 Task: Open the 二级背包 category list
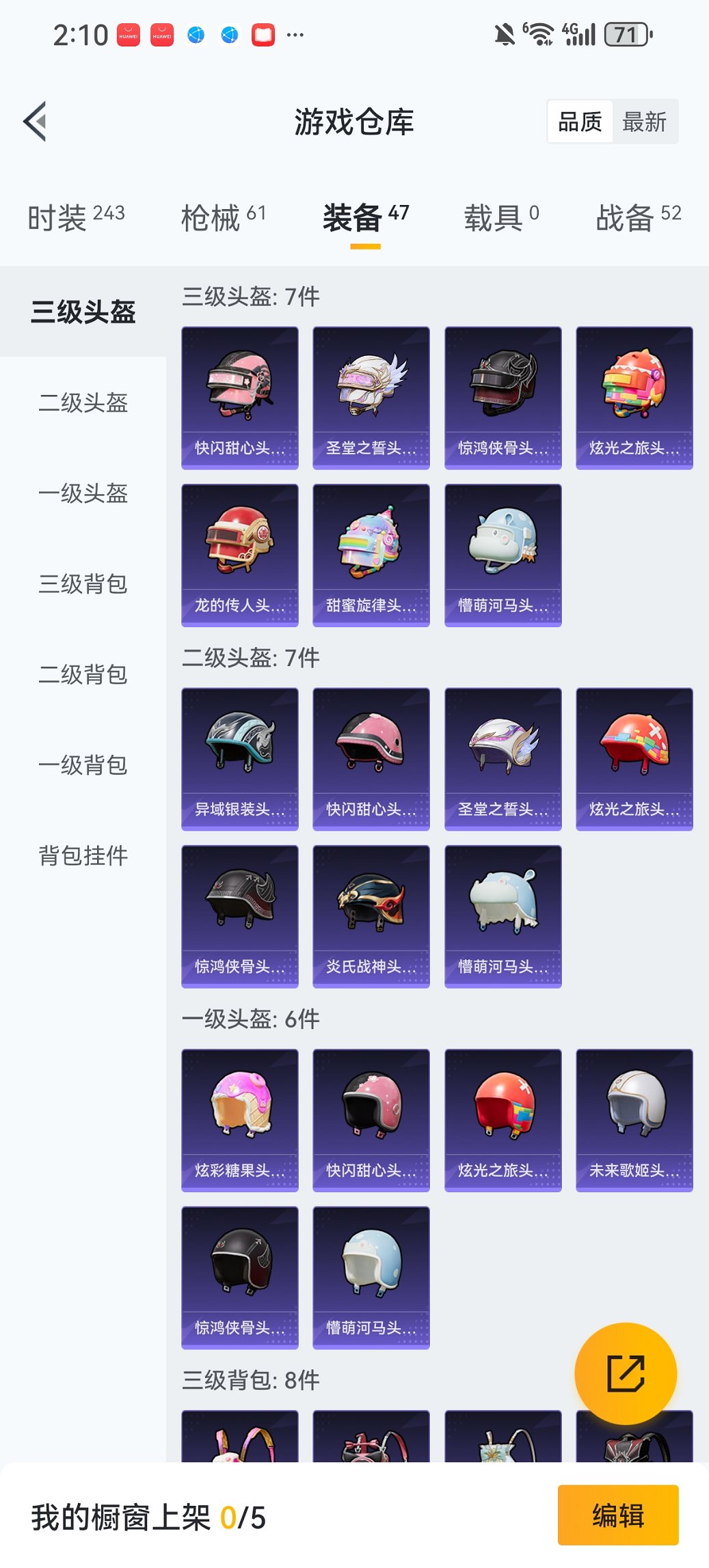coord(82,676)
